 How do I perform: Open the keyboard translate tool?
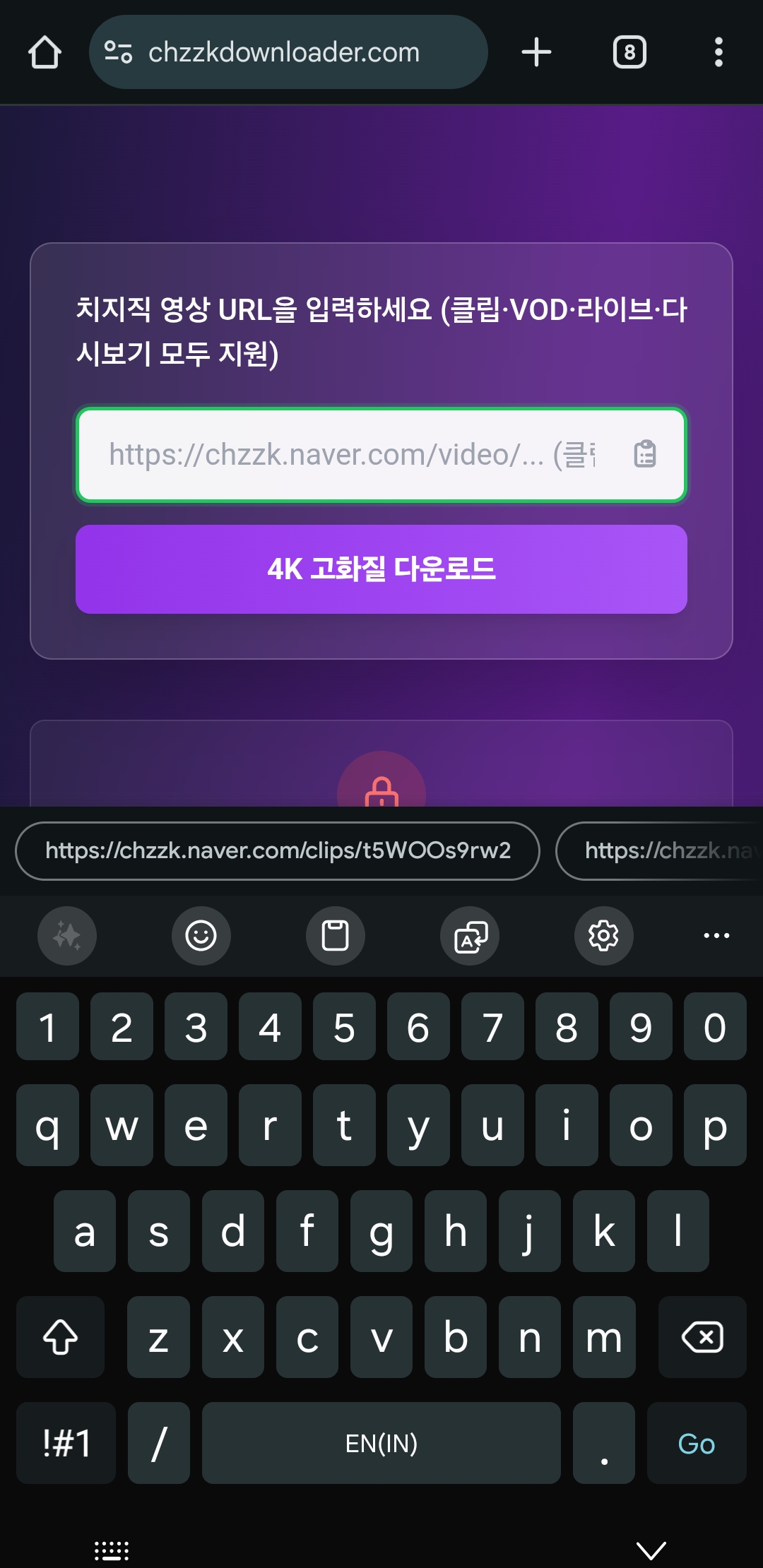pos(470,936)
